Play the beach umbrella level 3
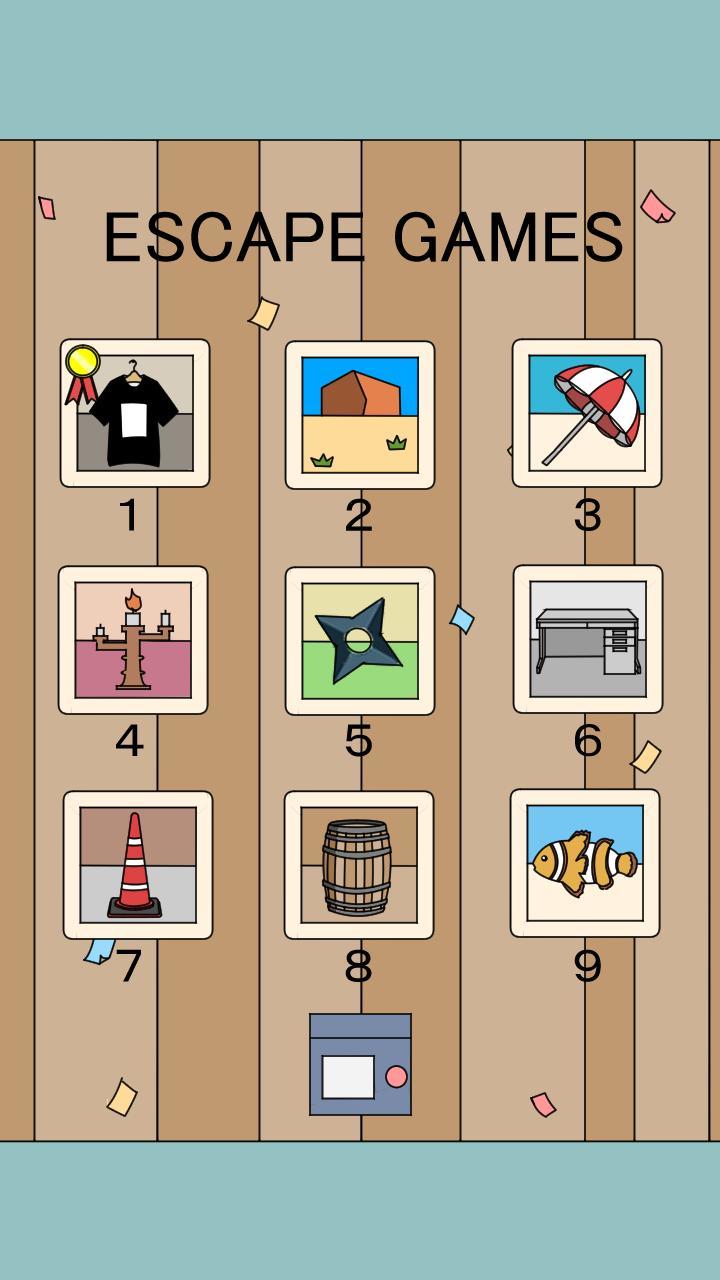Viewport: 720px width, 1280px height. (x=586, y=414)
